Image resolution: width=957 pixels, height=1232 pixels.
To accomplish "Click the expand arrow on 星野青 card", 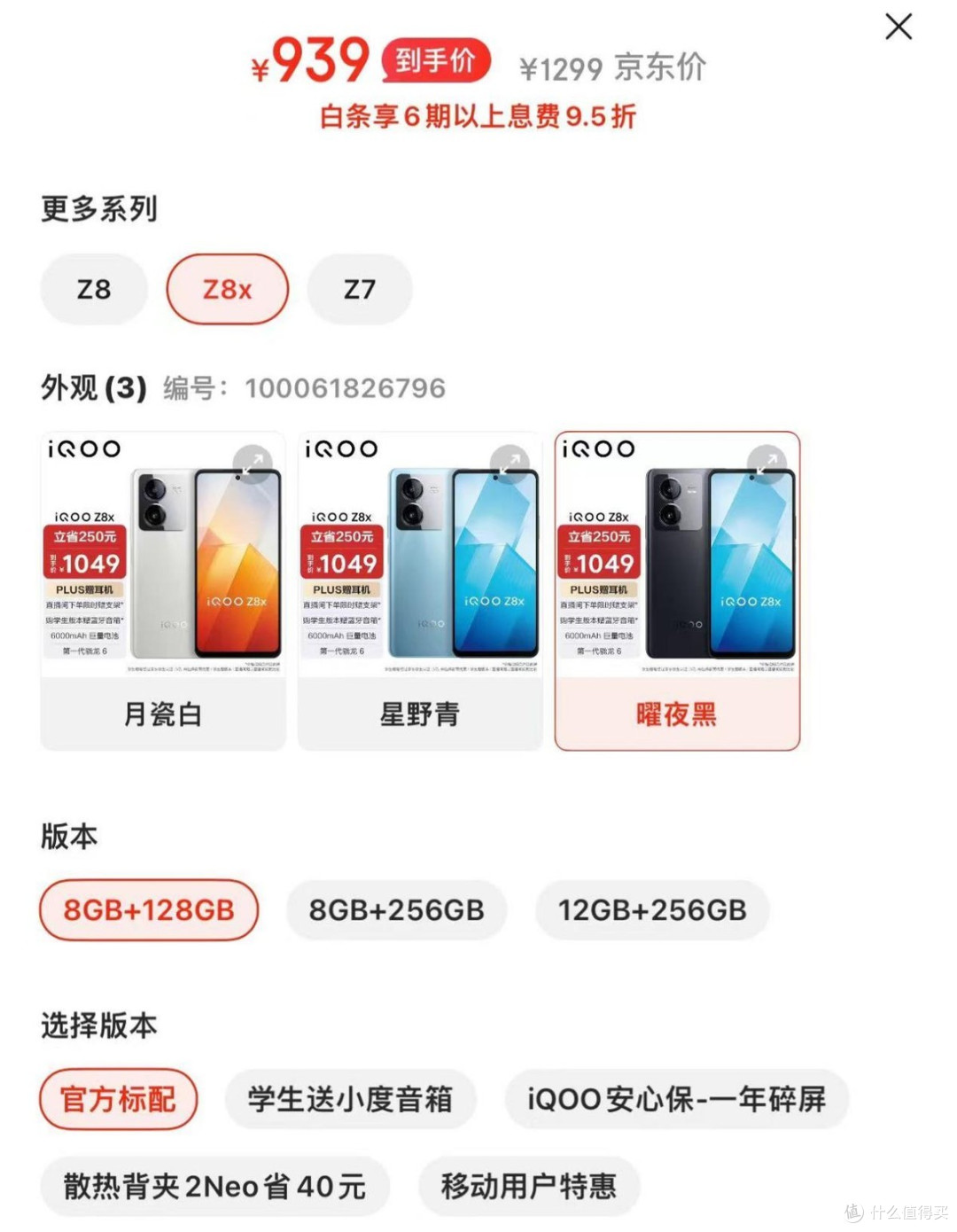I will [511, 461].
